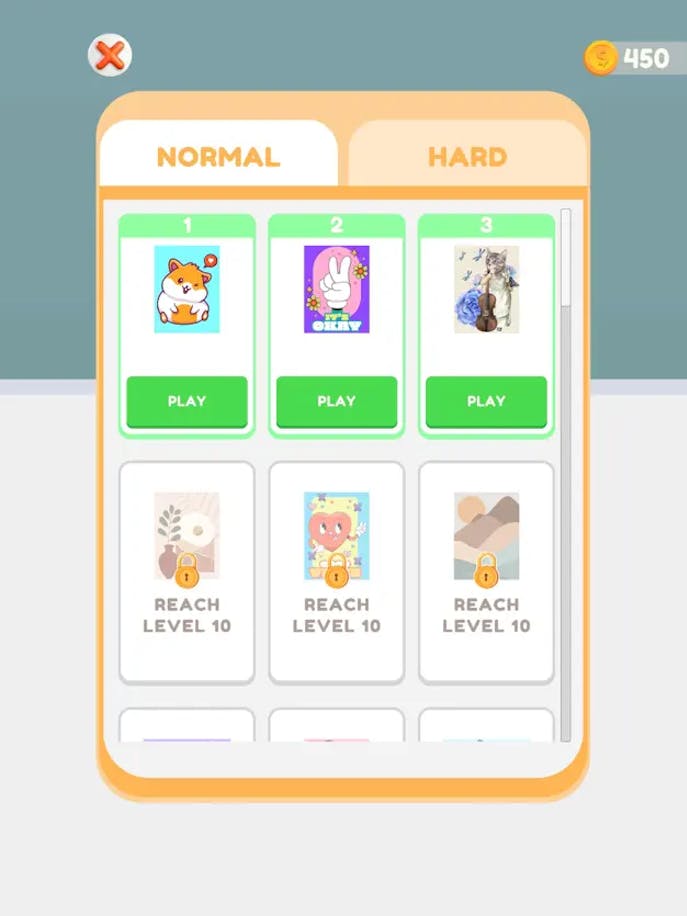
Task: Tap the locked mountain landscape puzzle card
Action: point(486,571)
